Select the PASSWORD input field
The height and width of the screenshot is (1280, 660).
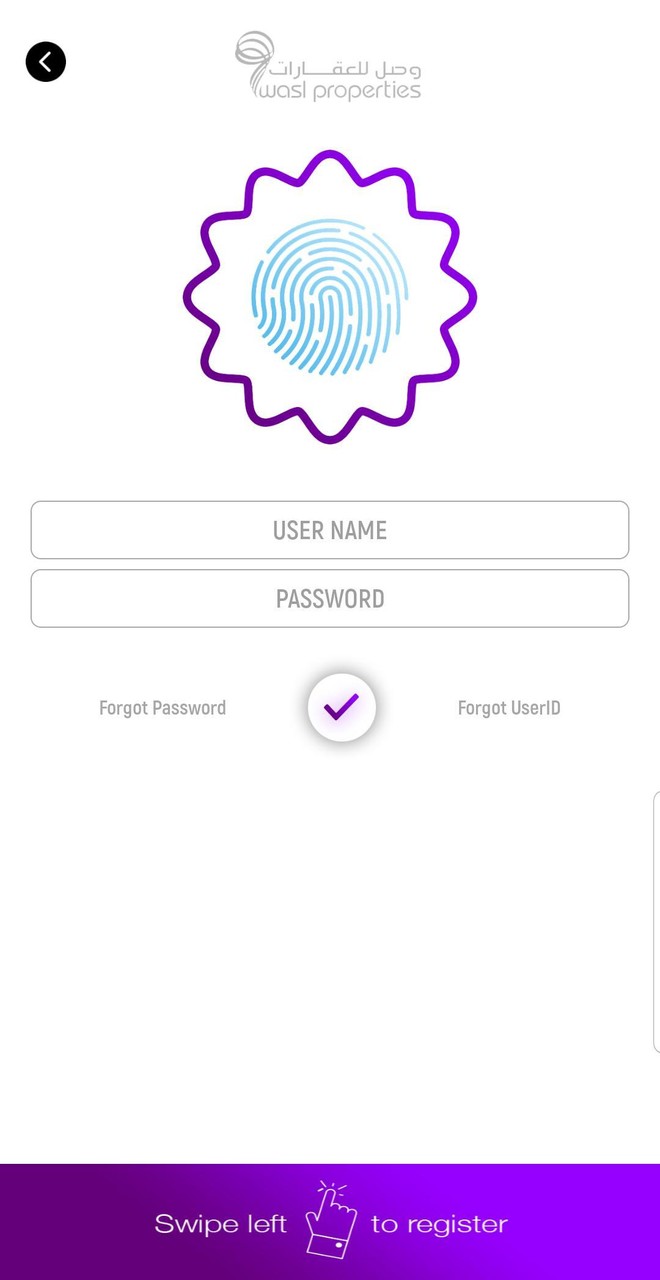point(330,599)
